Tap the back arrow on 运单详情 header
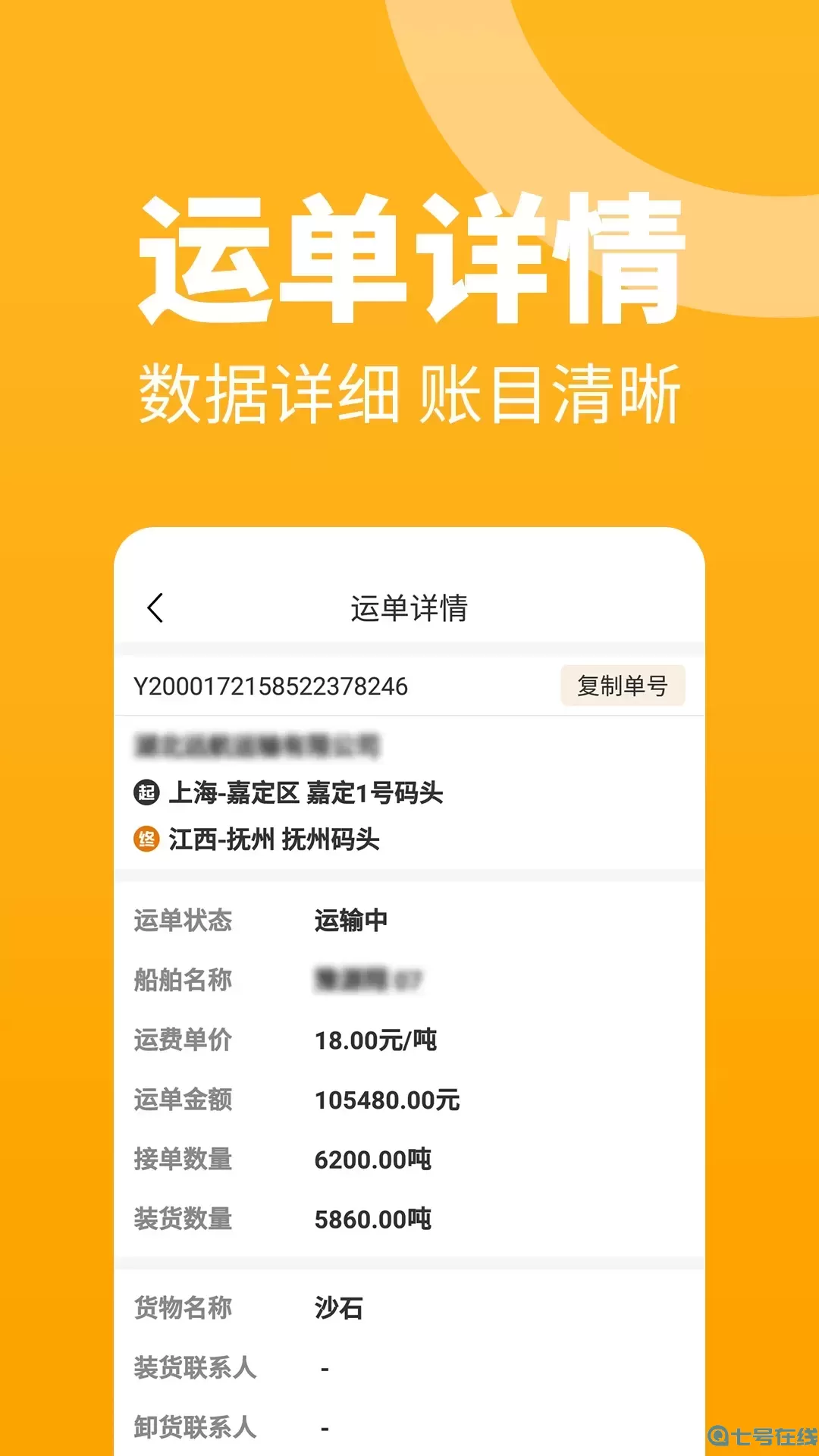Image resolution: width=819 pixels, height=1456 pixels. click(155, 607)
